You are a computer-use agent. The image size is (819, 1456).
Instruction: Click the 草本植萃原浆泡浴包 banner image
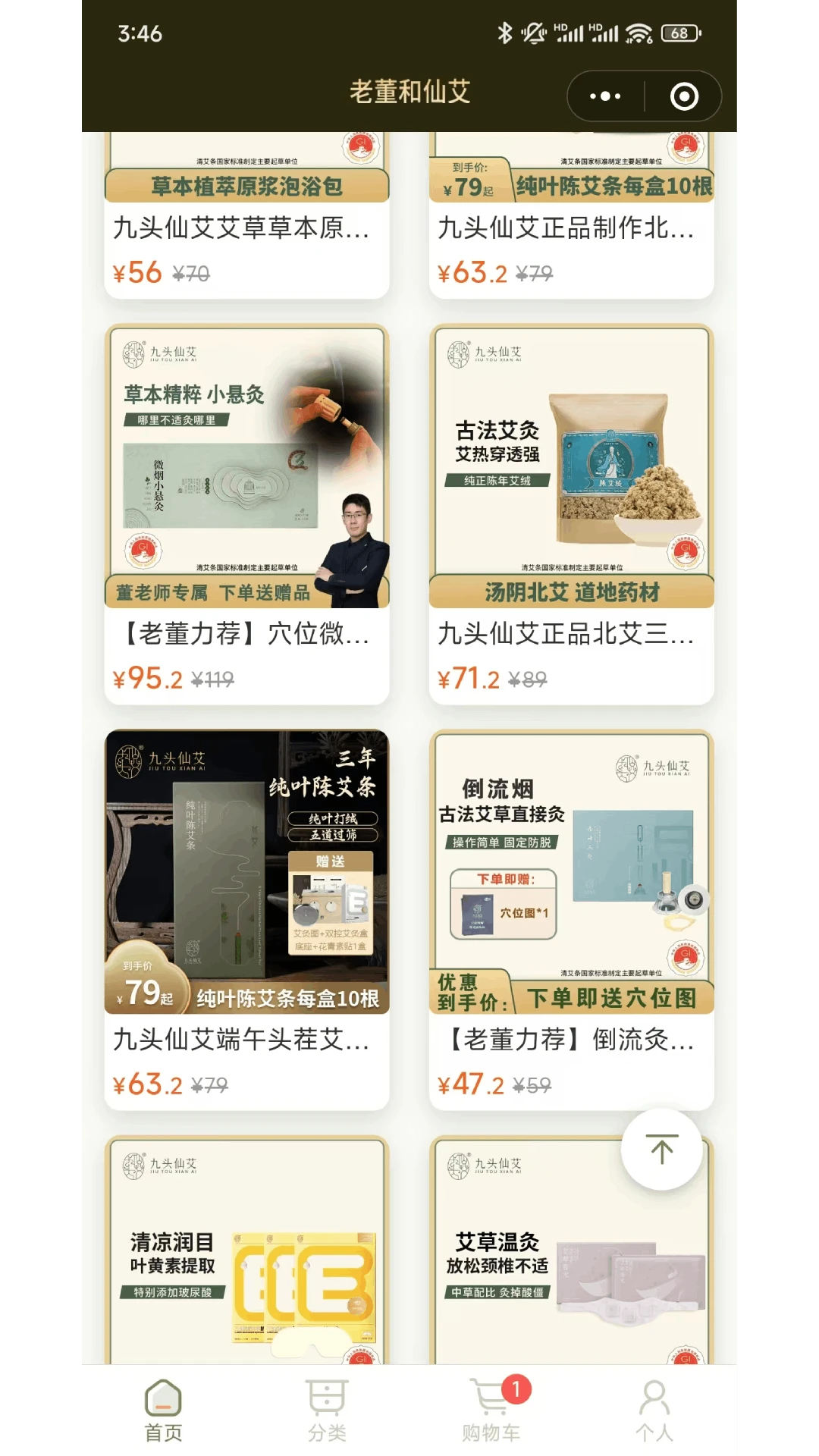click(x=247, y=186)
